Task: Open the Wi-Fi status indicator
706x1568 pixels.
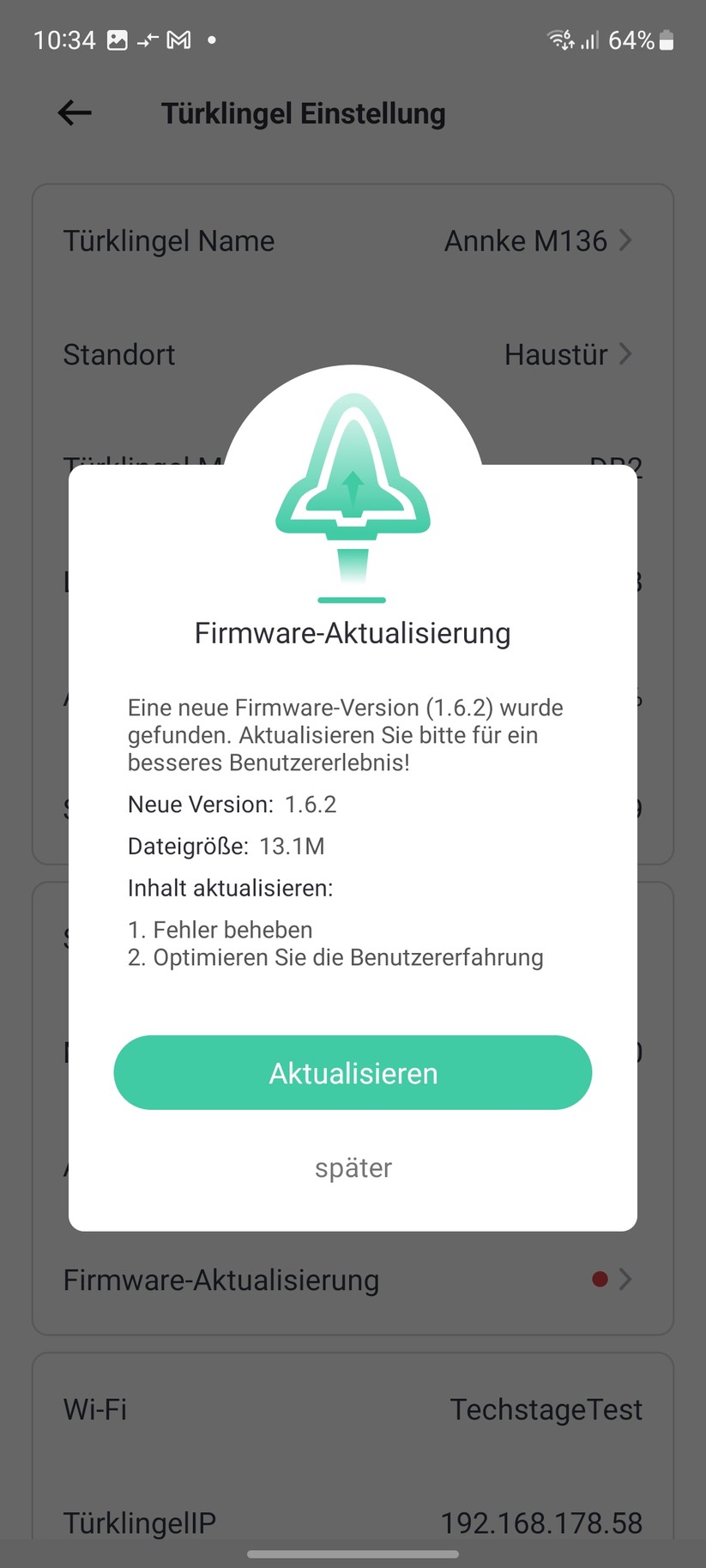Action: pyautogui.click(x=560, y=39)
